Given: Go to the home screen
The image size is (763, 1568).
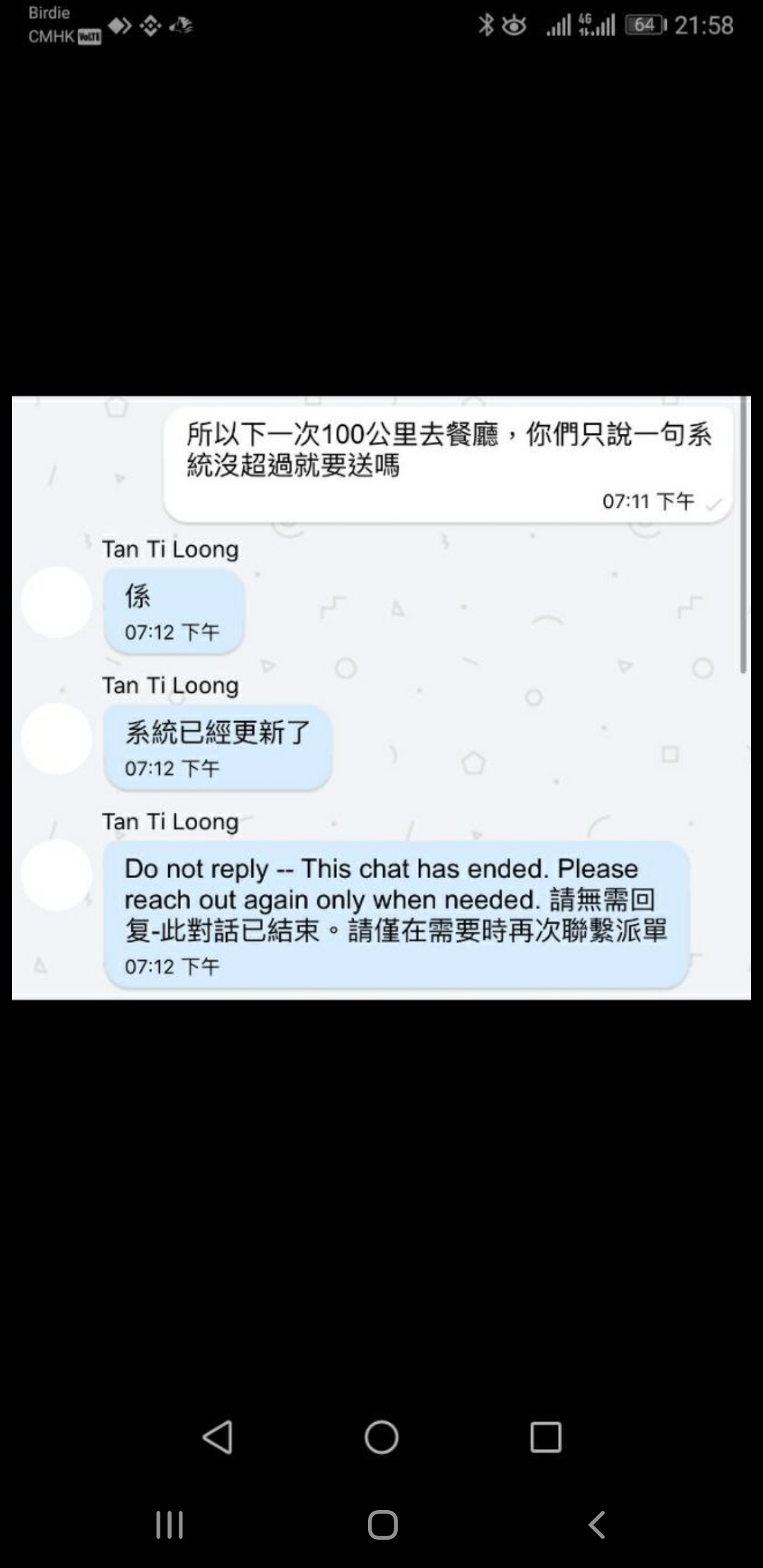Looking at the screenshot, I should (382, 1525).
